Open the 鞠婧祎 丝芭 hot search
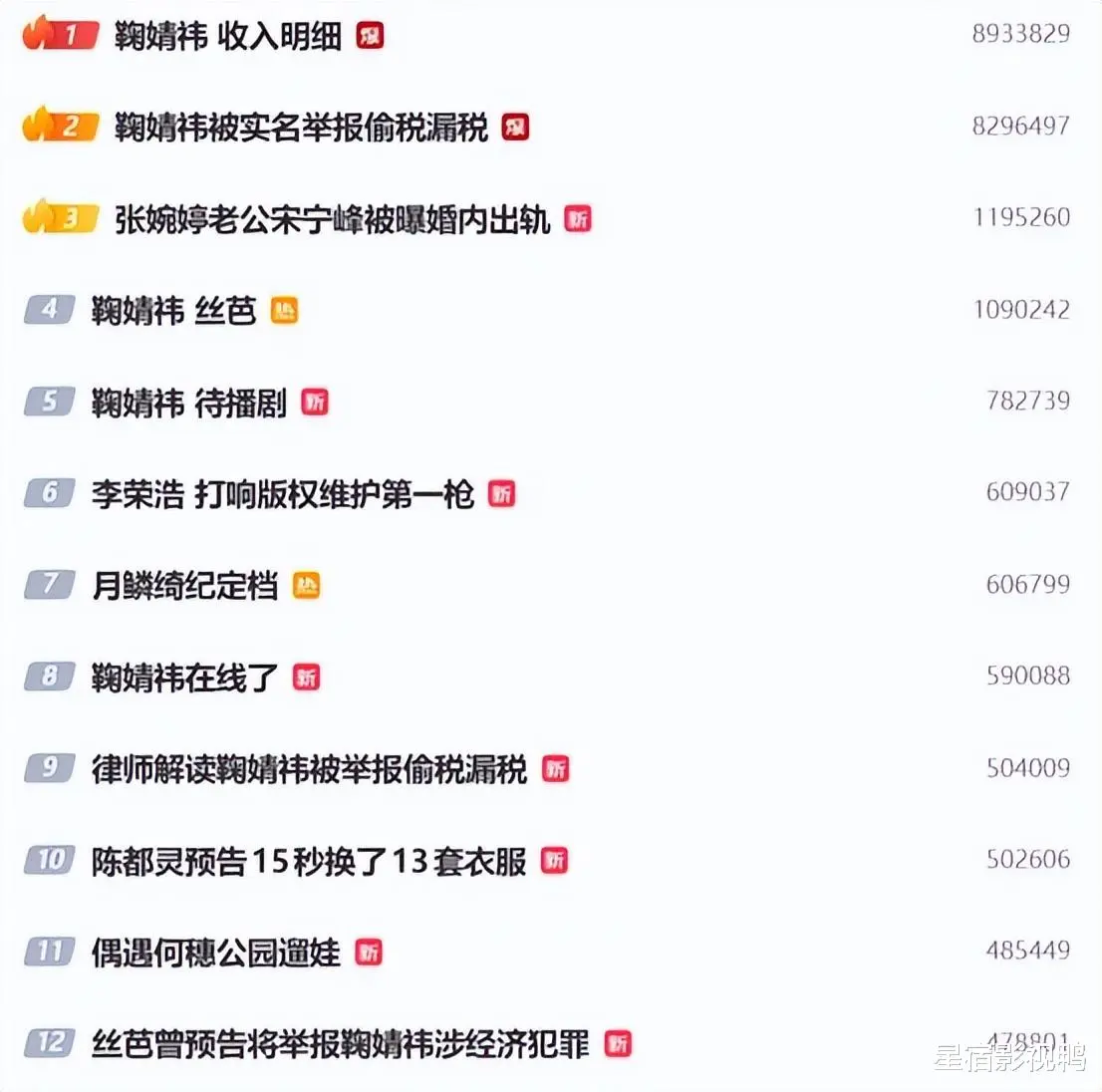The image size is (1102, 1092). tap(173, 311)
